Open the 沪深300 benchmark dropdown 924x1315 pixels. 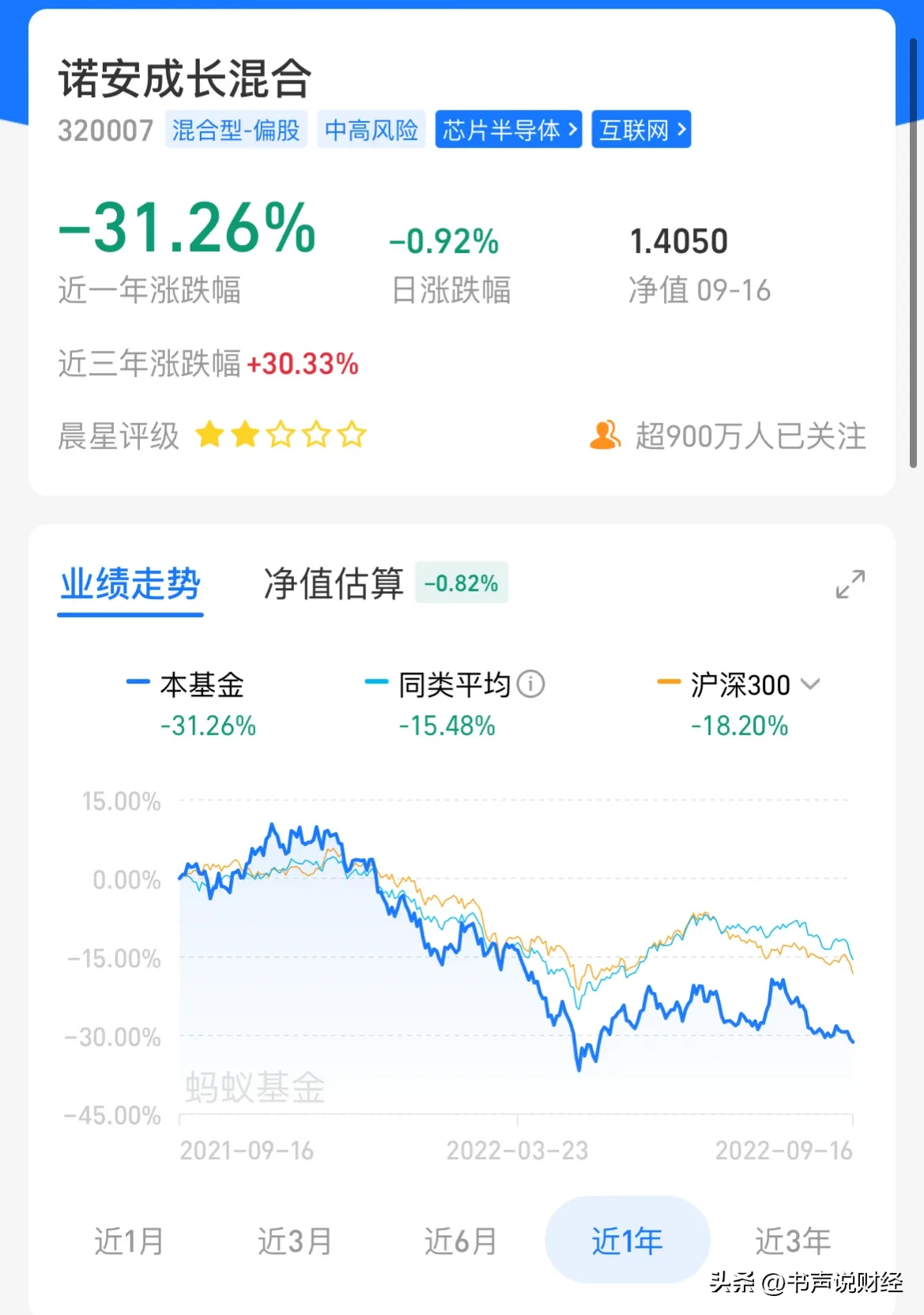click(810, 684)
